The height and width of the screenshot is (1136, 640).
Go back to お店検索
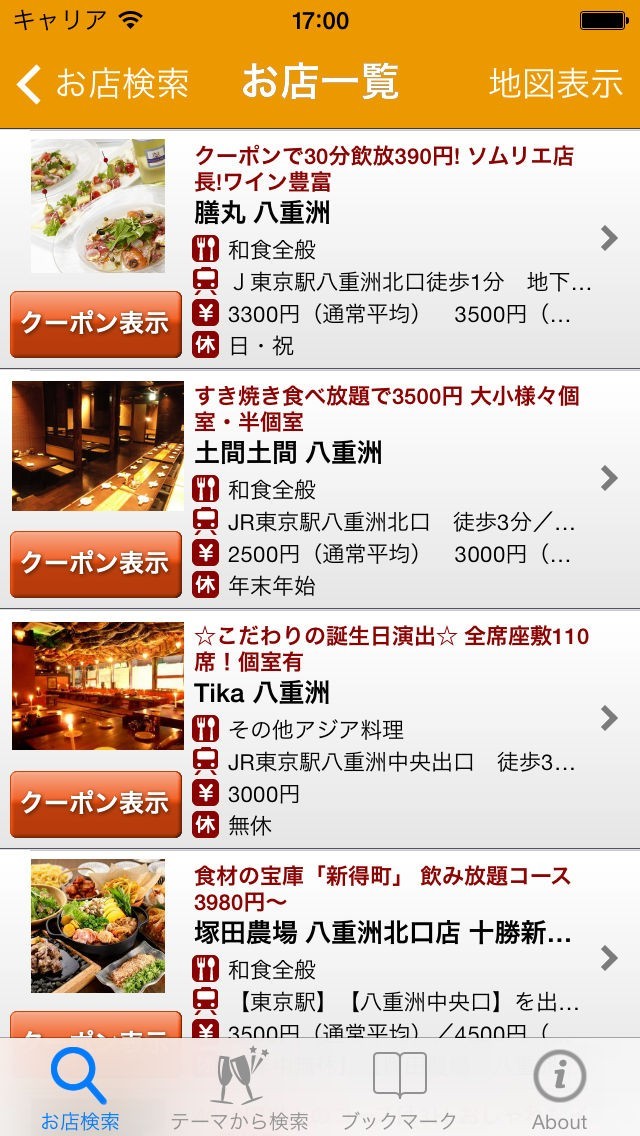click(104, 84)
